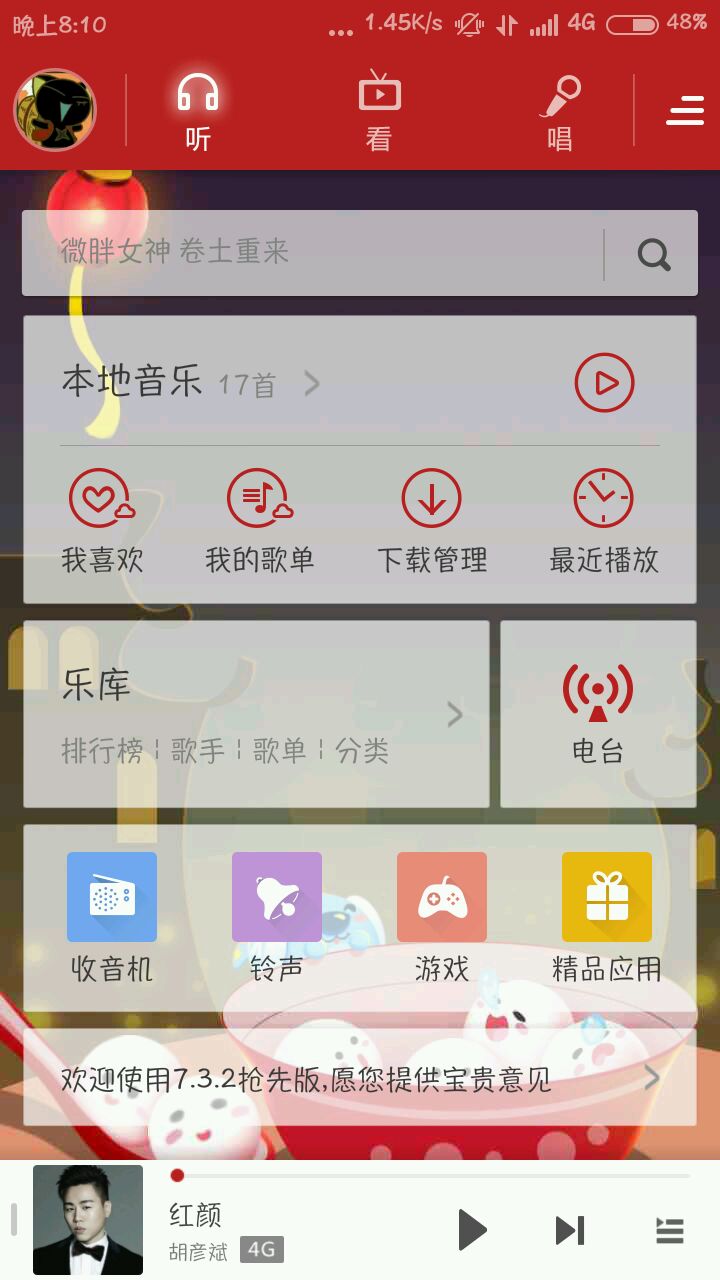Tap the search magnifier icon
720x1280 pixels.
pyautogui.click(x=654, y=255)
